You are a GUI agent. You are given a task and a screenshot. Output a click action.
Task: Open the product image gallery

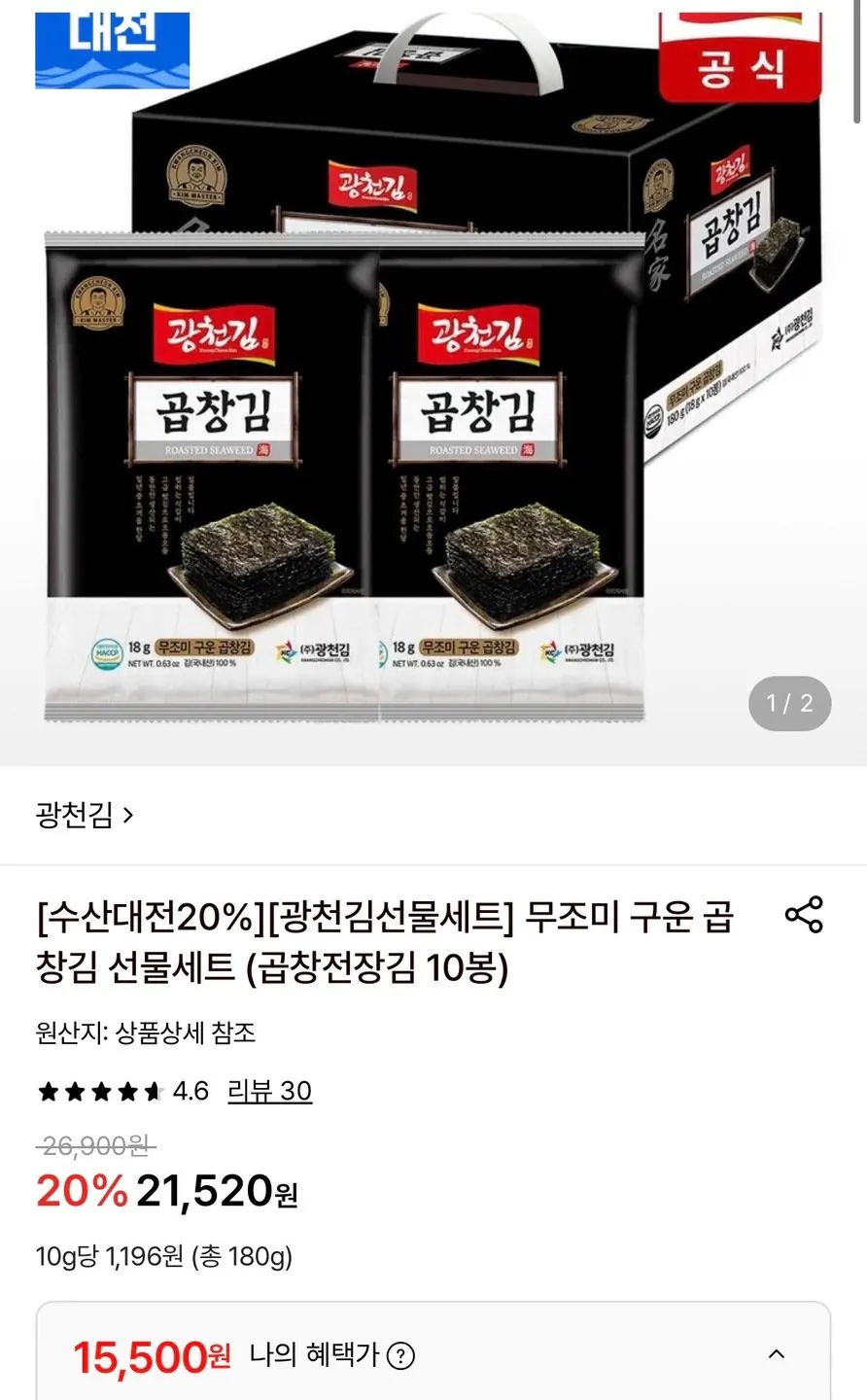(x=433, y=383)
